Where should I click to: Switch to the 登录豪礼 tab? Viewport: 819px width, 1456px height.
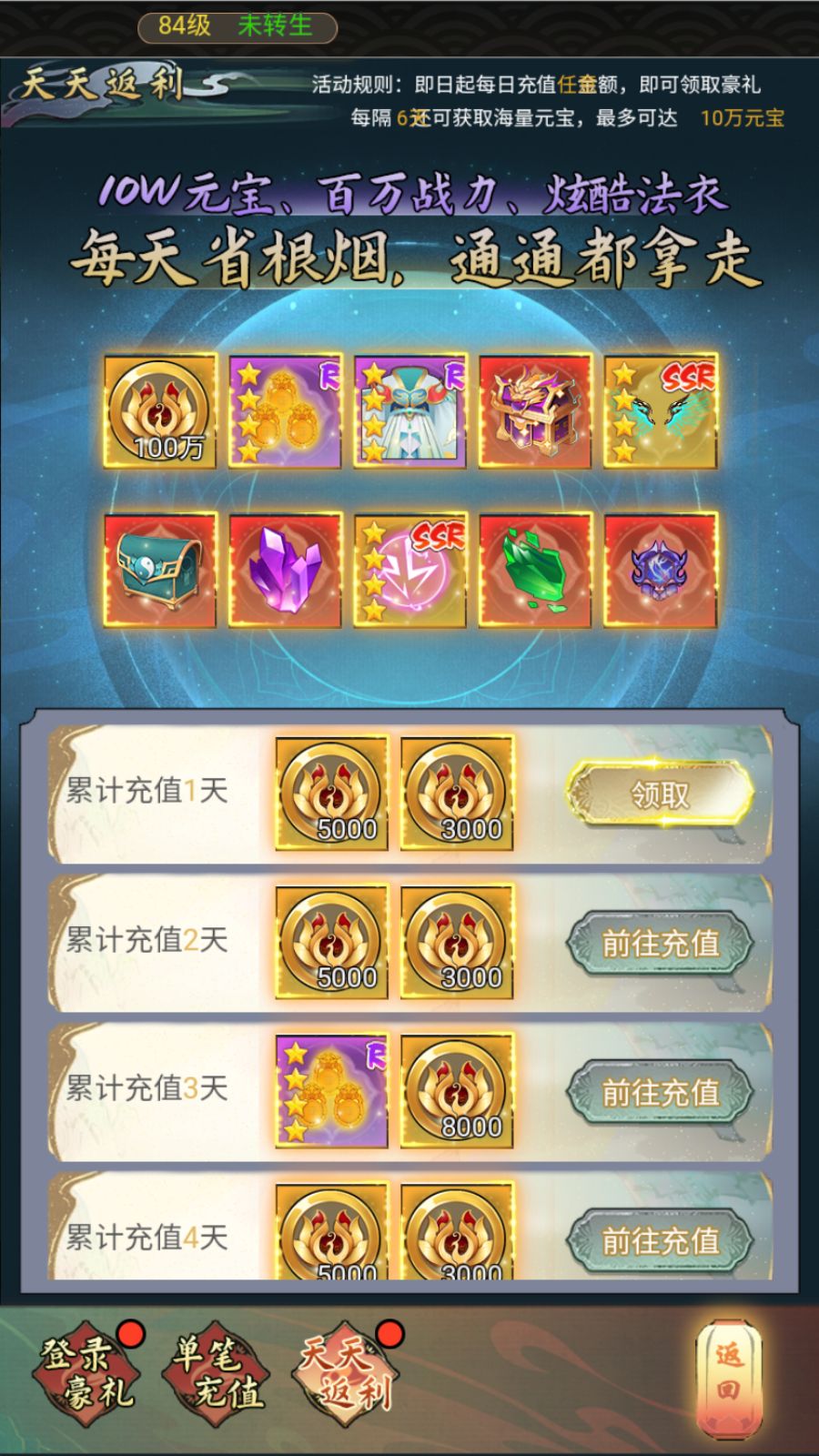coord(87,1373)
